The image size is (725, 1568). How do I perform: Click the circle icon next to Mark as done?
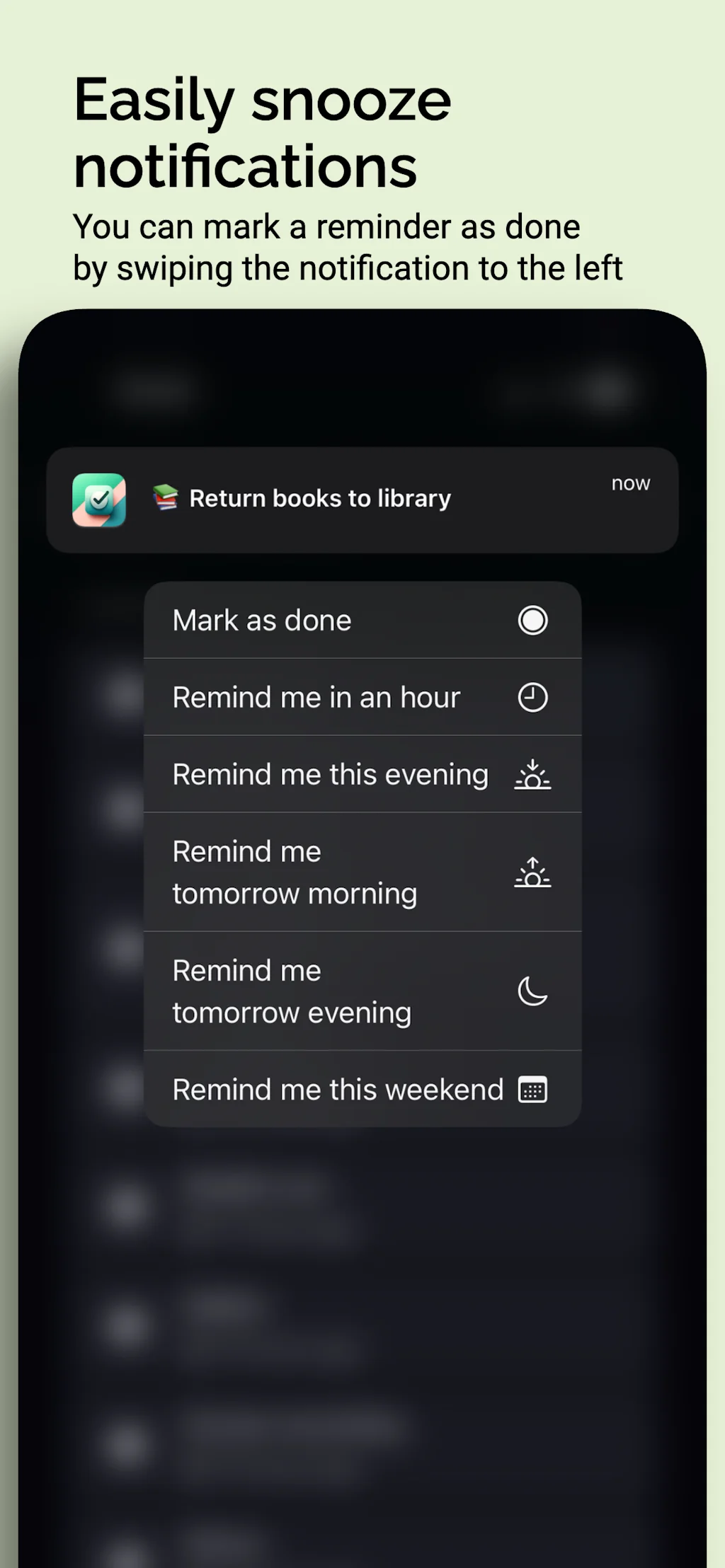pyautogui.click(x=532, y=620)
